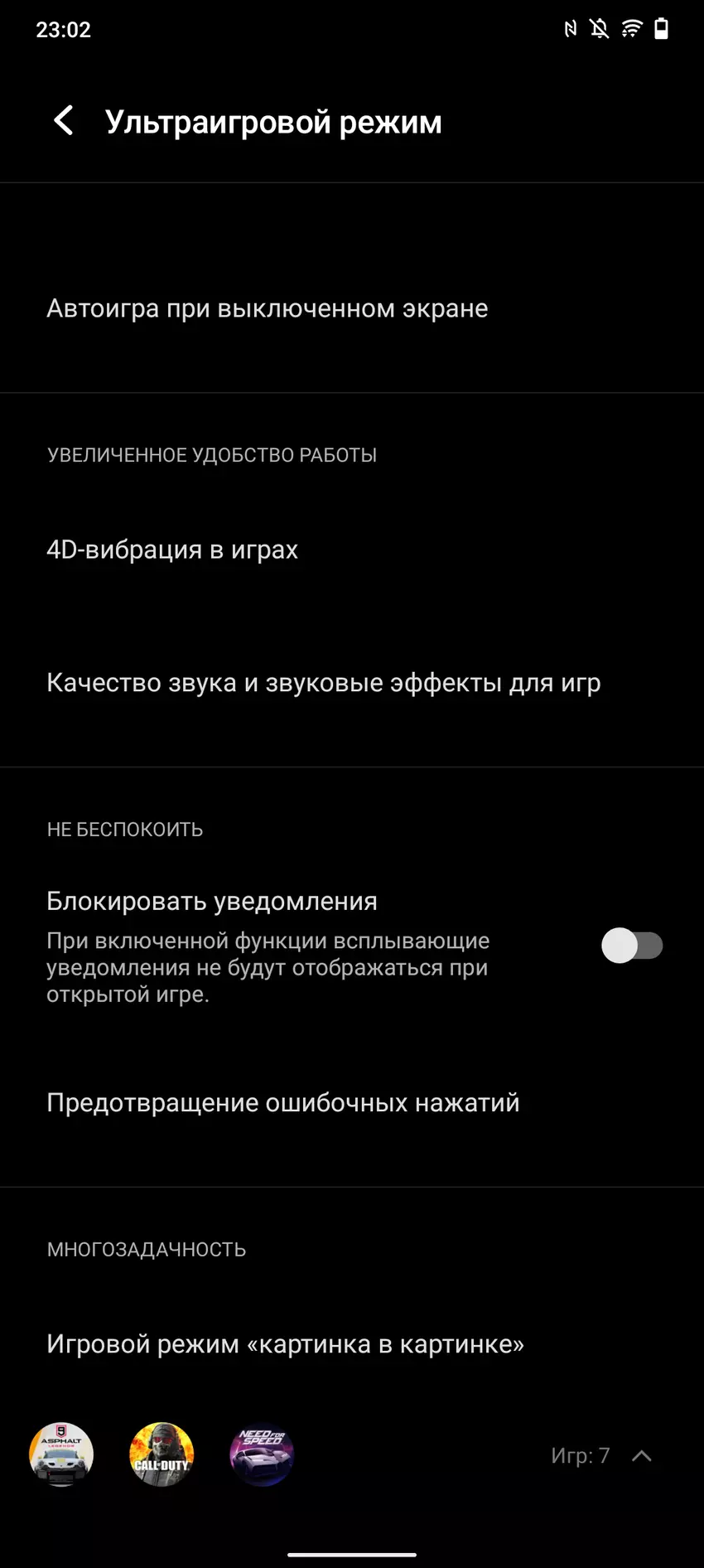Select the Call of Duty game icon
This screenshot has height=1568, width=704.
tap(162, 1454)
